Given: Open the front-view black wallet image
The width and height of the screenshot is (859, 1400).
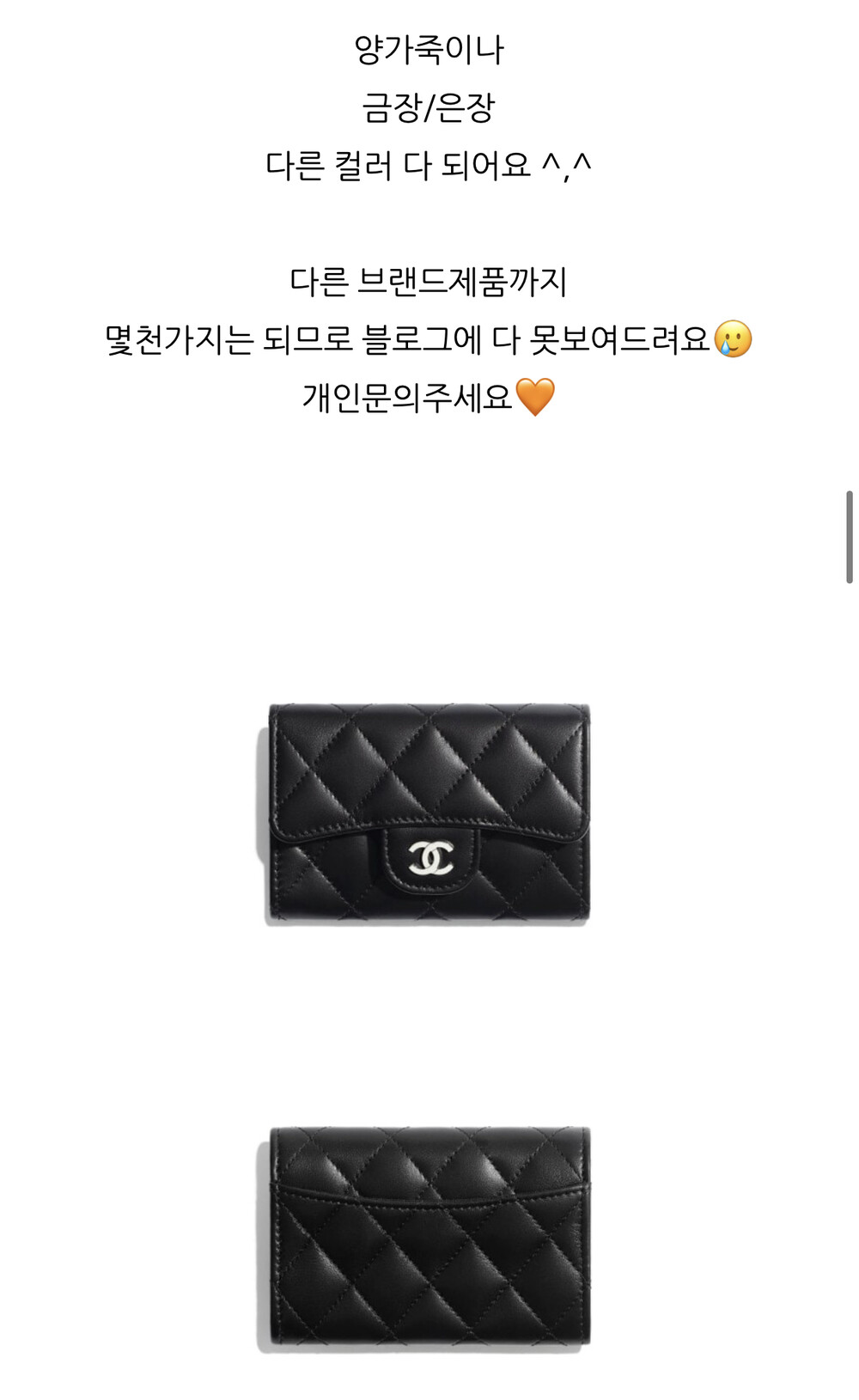Looking at the screenshot, I should [428, 813].
